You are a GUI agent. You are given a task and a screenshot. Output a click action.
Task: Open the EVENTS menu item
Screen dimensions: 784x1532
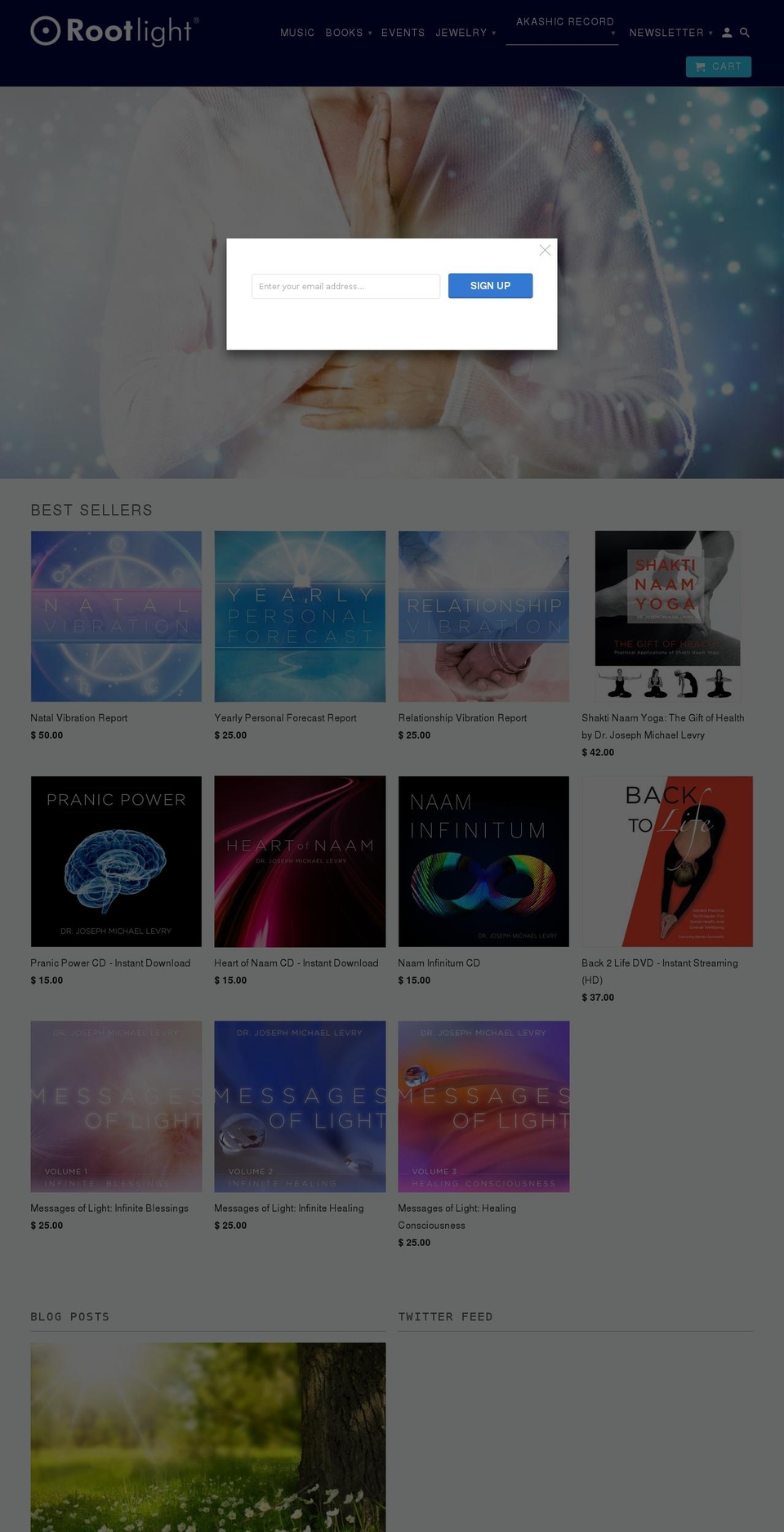click(403, 33)
